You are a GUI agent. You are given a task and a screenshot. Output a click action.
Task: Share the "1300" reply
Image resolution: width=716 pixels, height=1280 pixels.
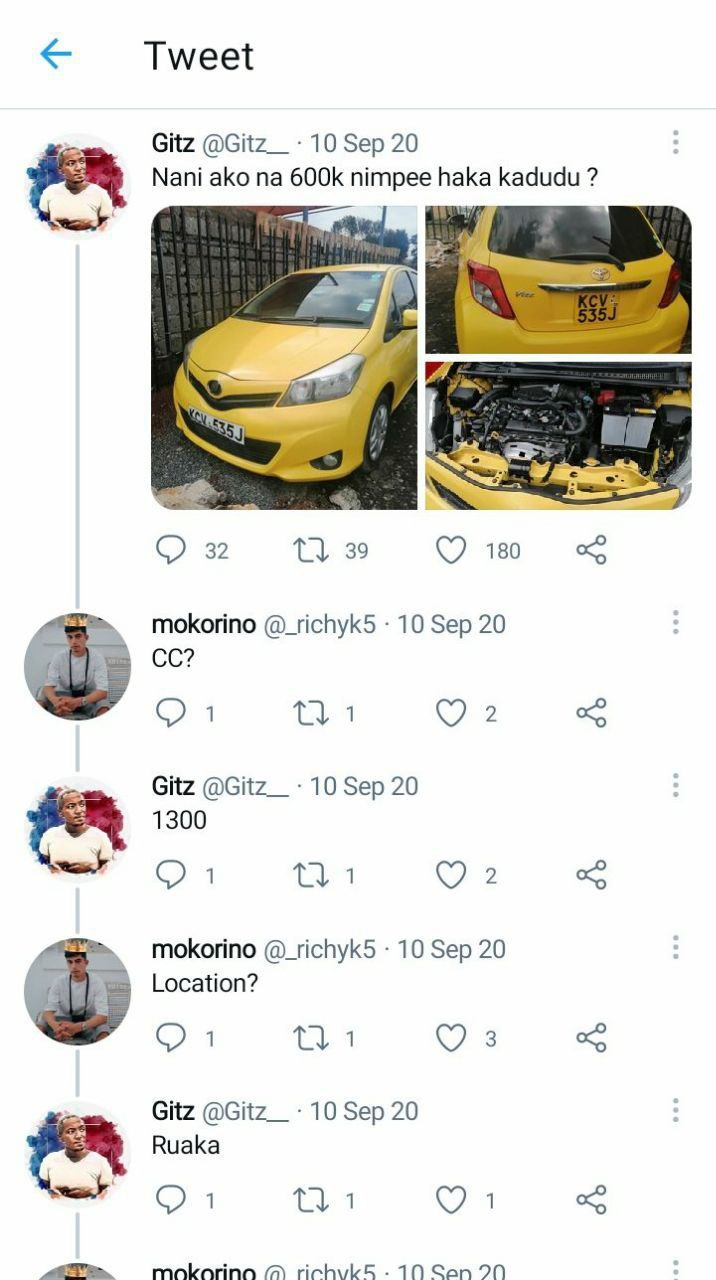(591, 876)
